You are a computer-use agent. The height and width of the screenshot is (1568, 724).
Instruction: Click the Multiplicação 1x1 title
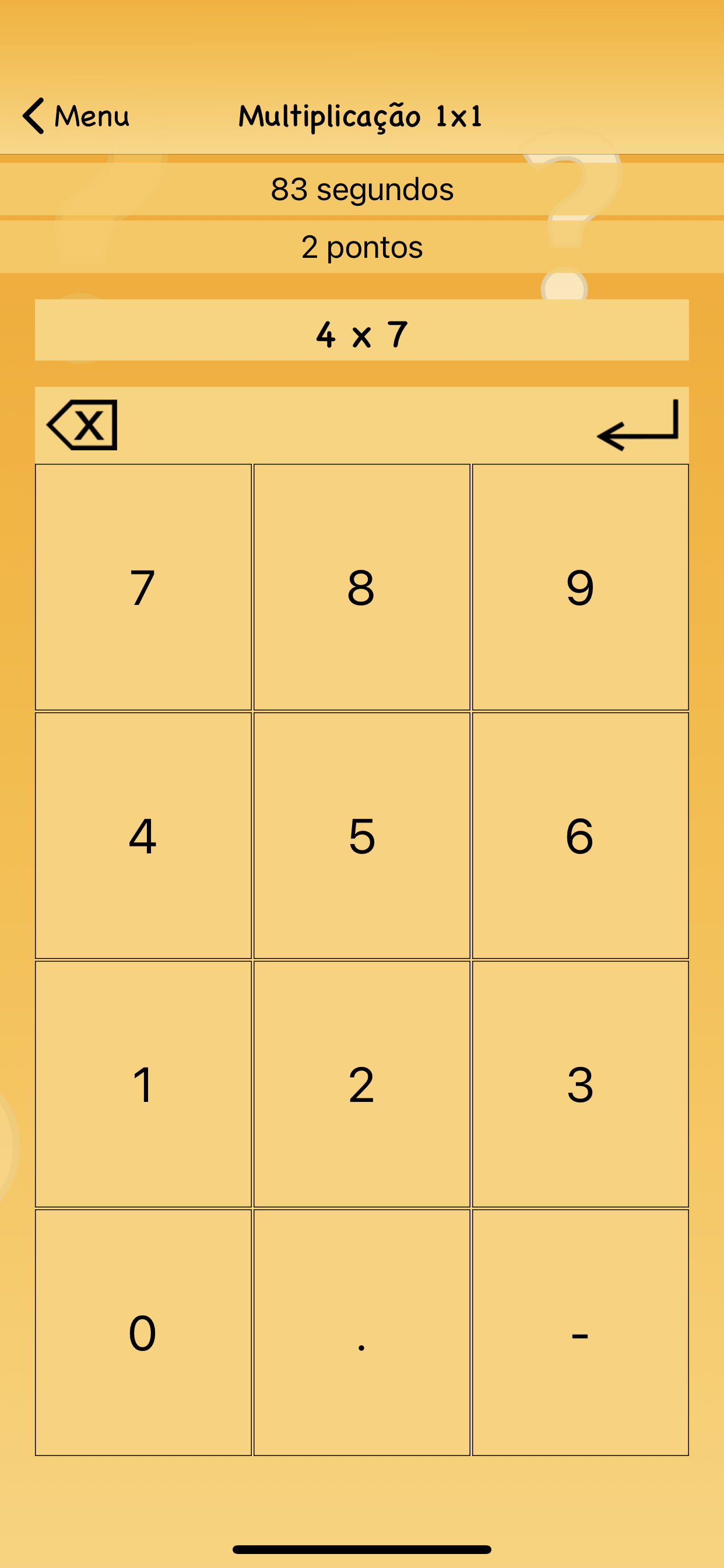[x=361, y=117]
